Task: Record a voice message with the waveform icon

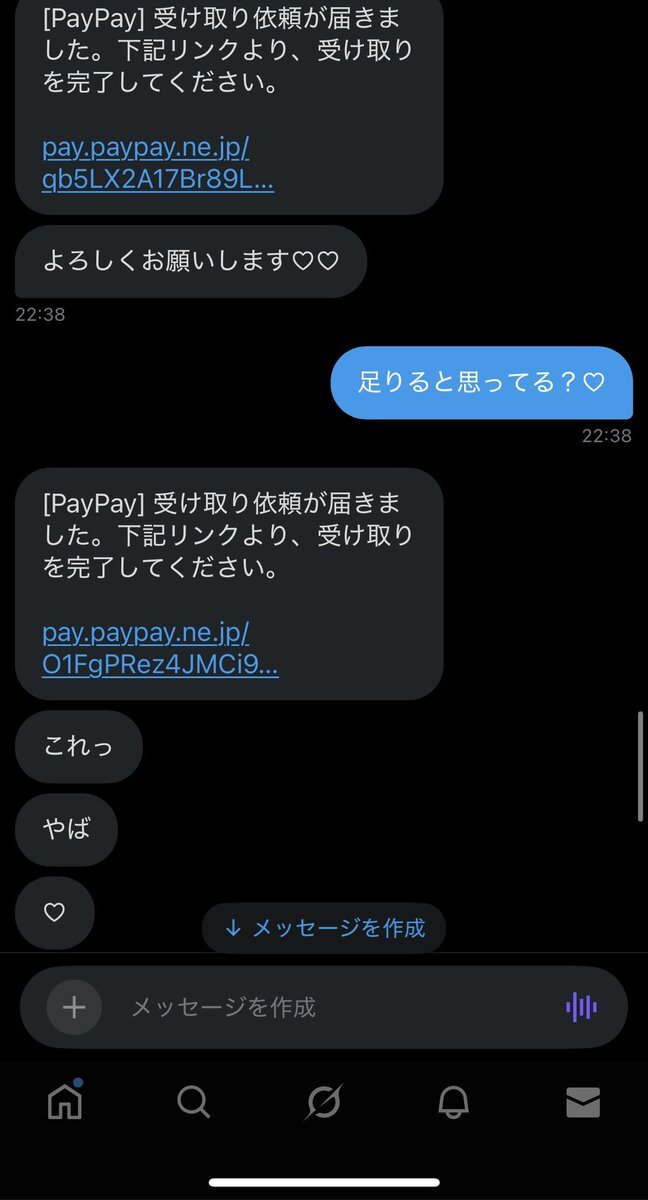Action: 581,1007
